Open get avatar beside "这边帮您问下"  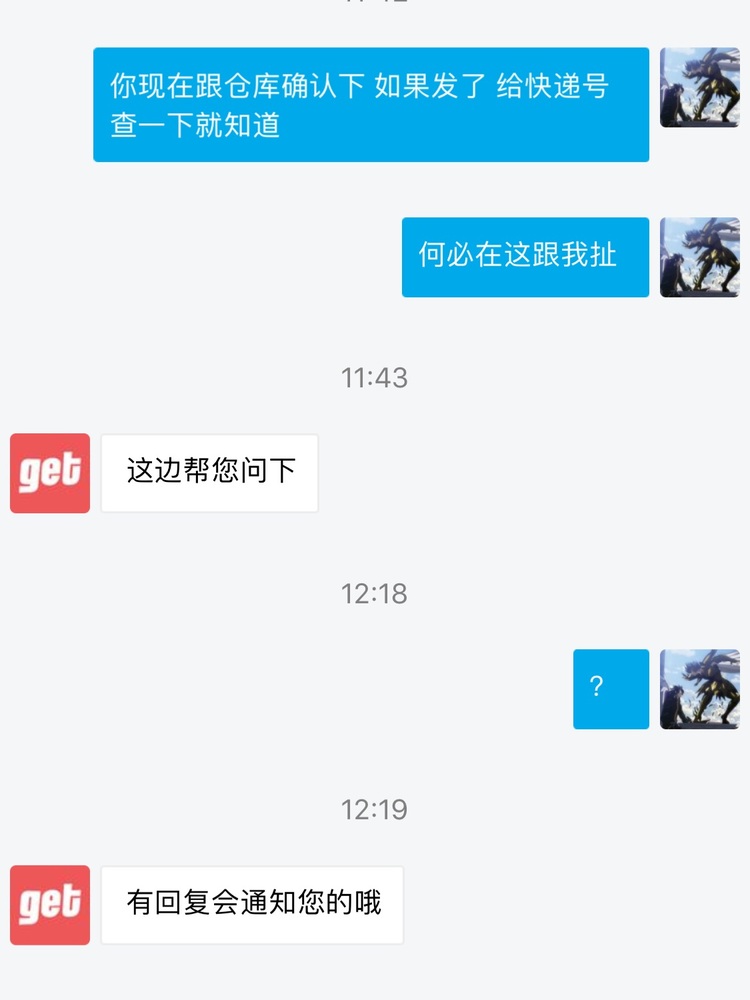(50, 473)
